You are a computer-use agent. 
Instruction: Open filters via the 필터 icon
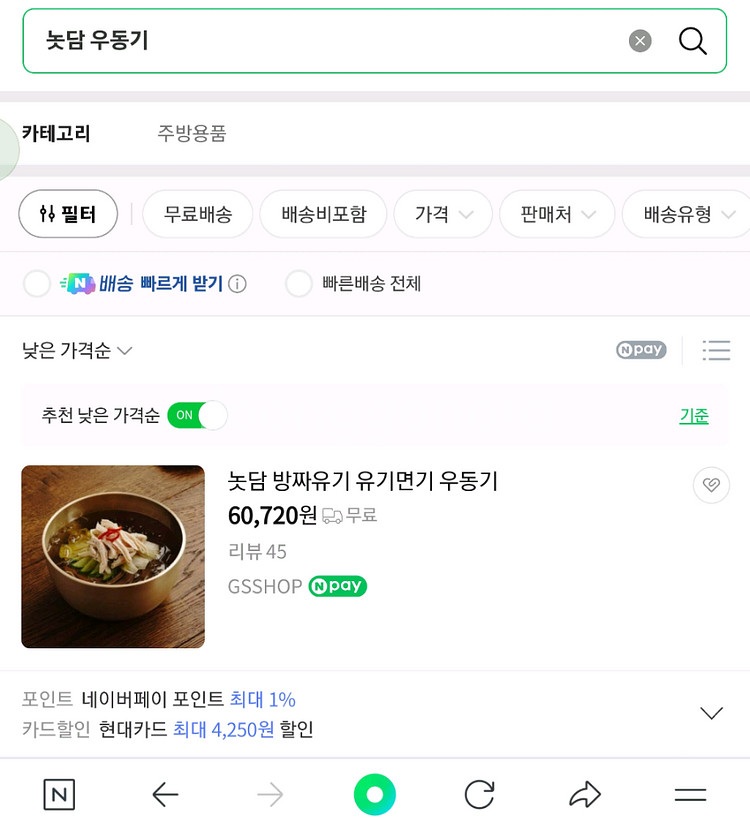67,213
